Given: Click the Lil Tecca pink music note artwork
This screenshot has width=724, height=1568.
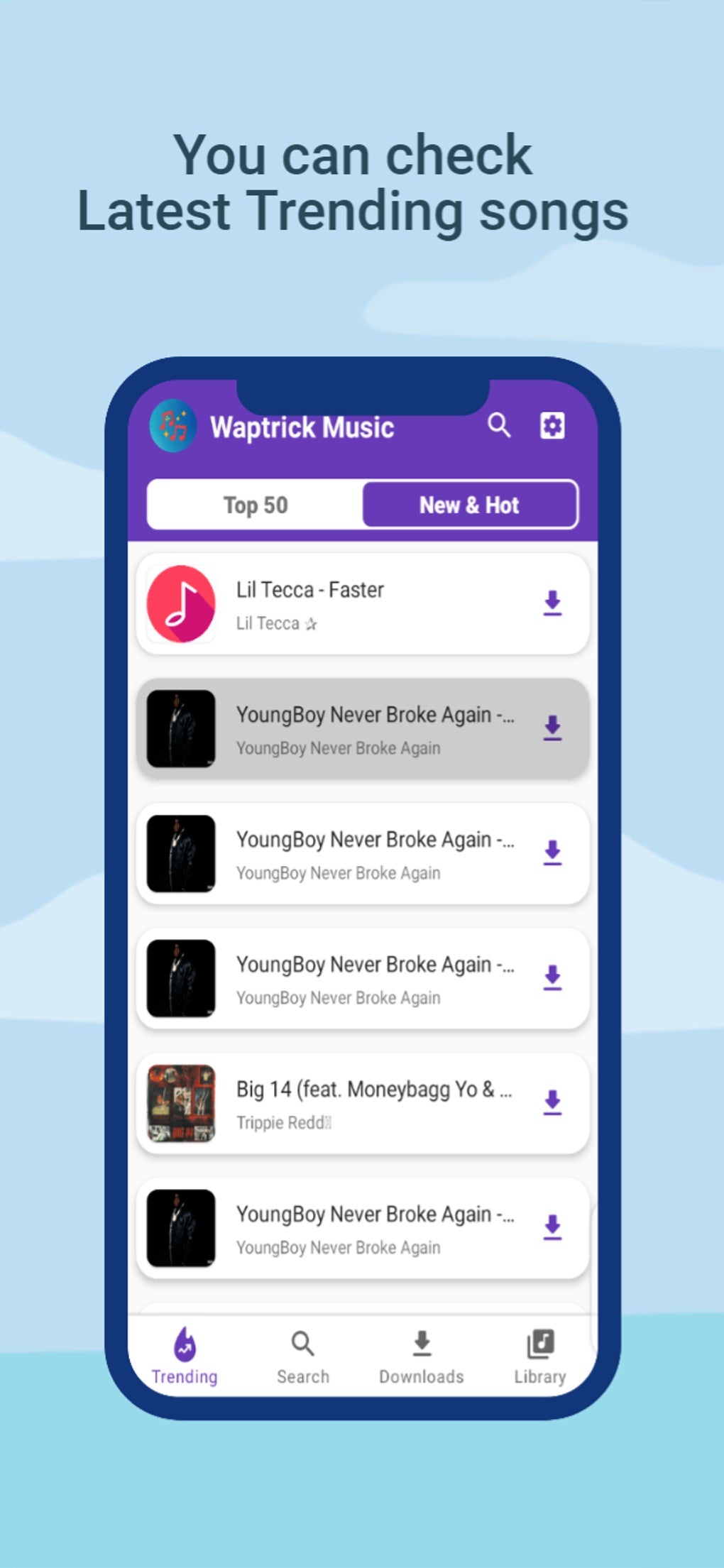Looking at the screenshot, I should point(181,604).
